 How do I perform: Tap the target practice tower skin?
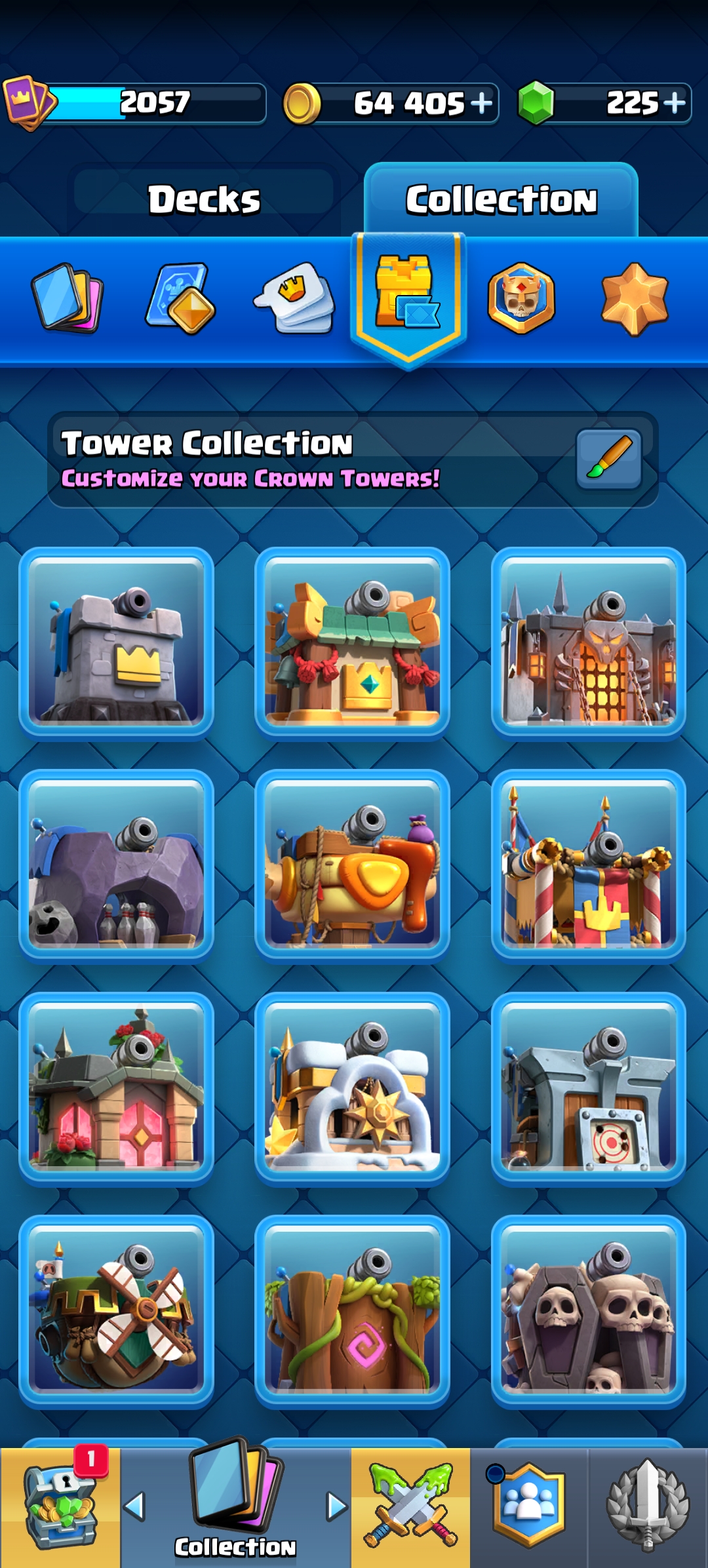click(x=589, y=1089)
